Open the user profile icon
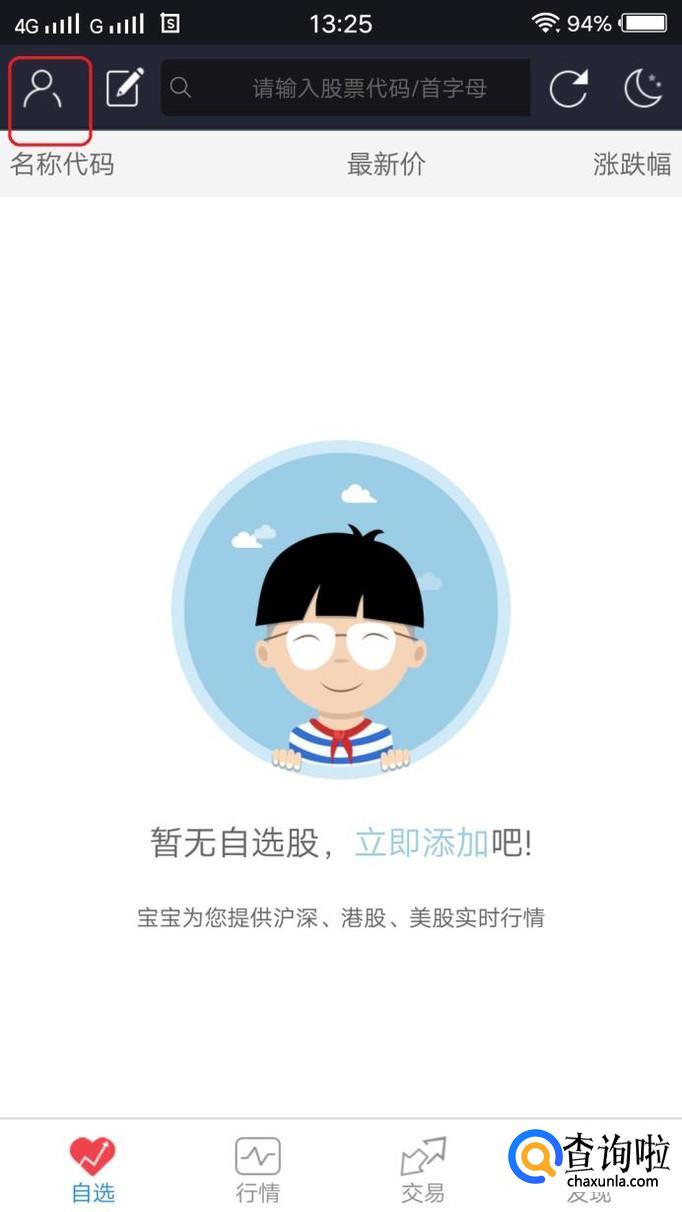Viewport: 682px width, 1212px height. point(43,89)
